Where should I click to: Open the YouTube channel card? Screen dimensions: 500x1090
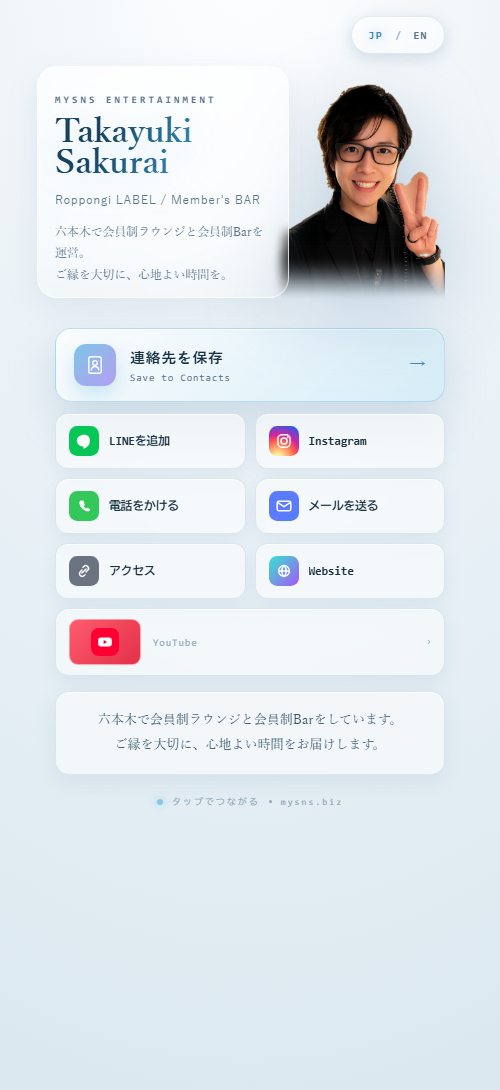point(250,642)
